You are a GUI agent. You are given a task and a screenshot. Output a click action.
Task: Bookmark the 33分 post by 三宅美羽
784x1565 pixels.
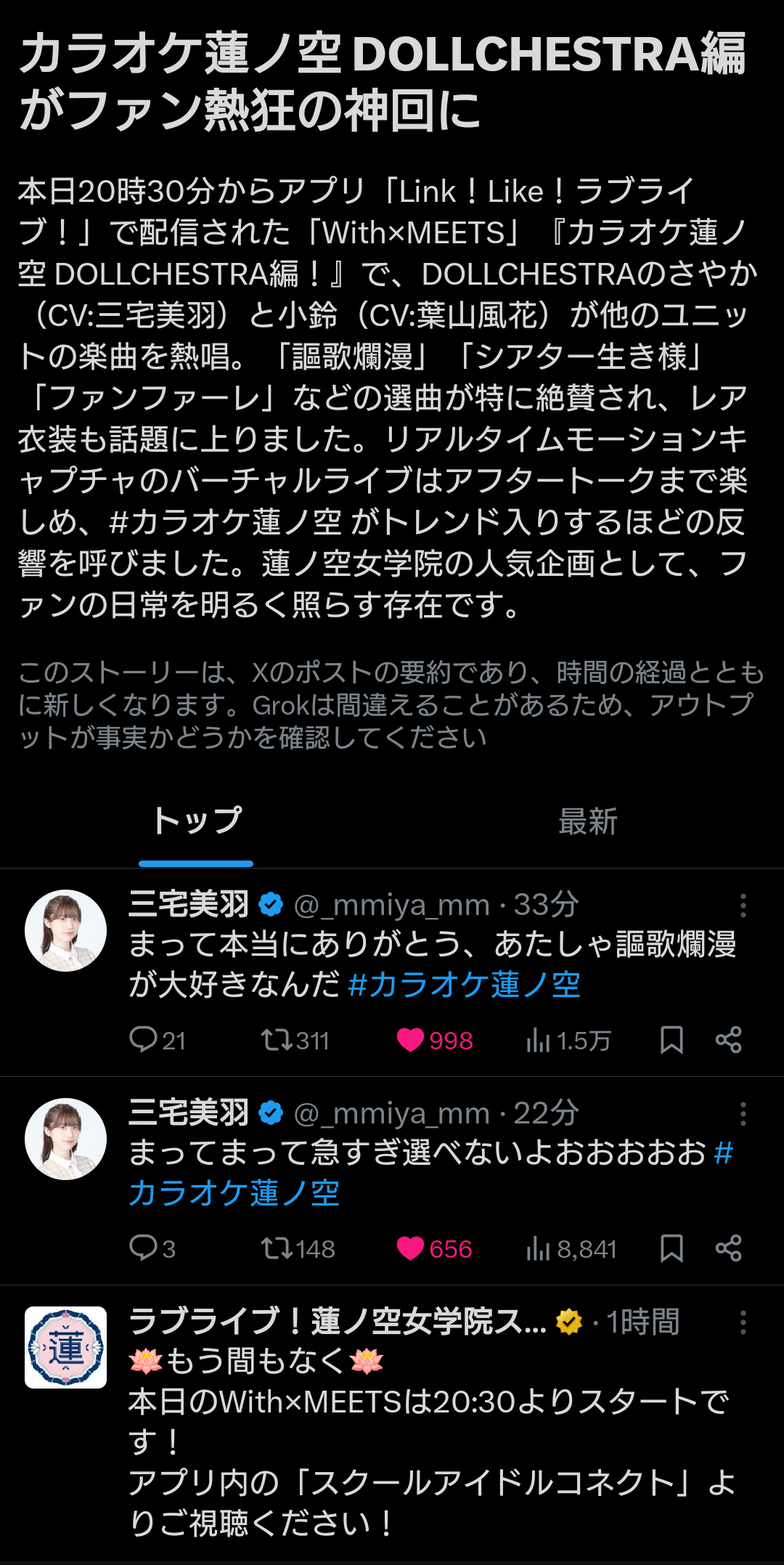[x=671, y=1040]
